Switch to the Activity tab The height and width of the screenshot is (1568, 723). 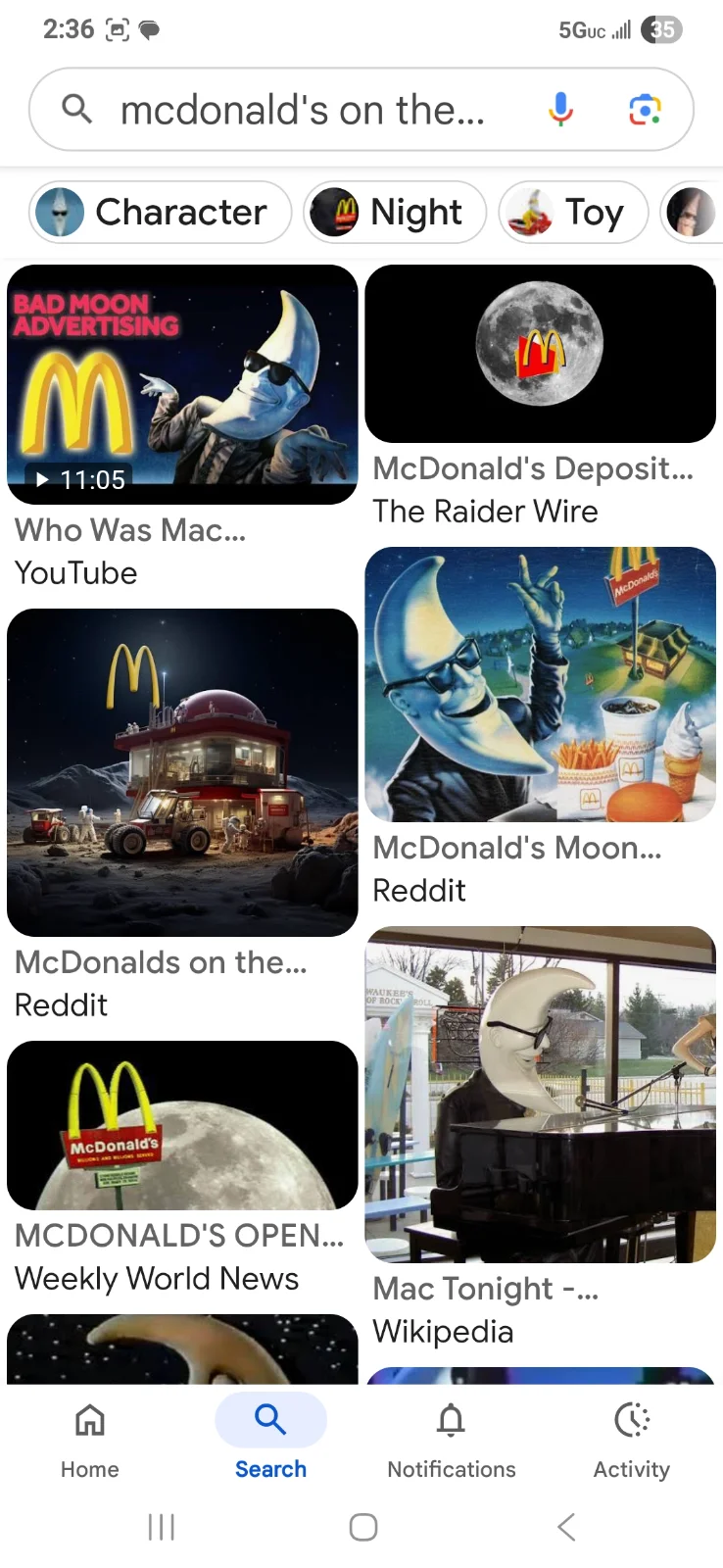pyautogui.click(x=632, y=1438)
